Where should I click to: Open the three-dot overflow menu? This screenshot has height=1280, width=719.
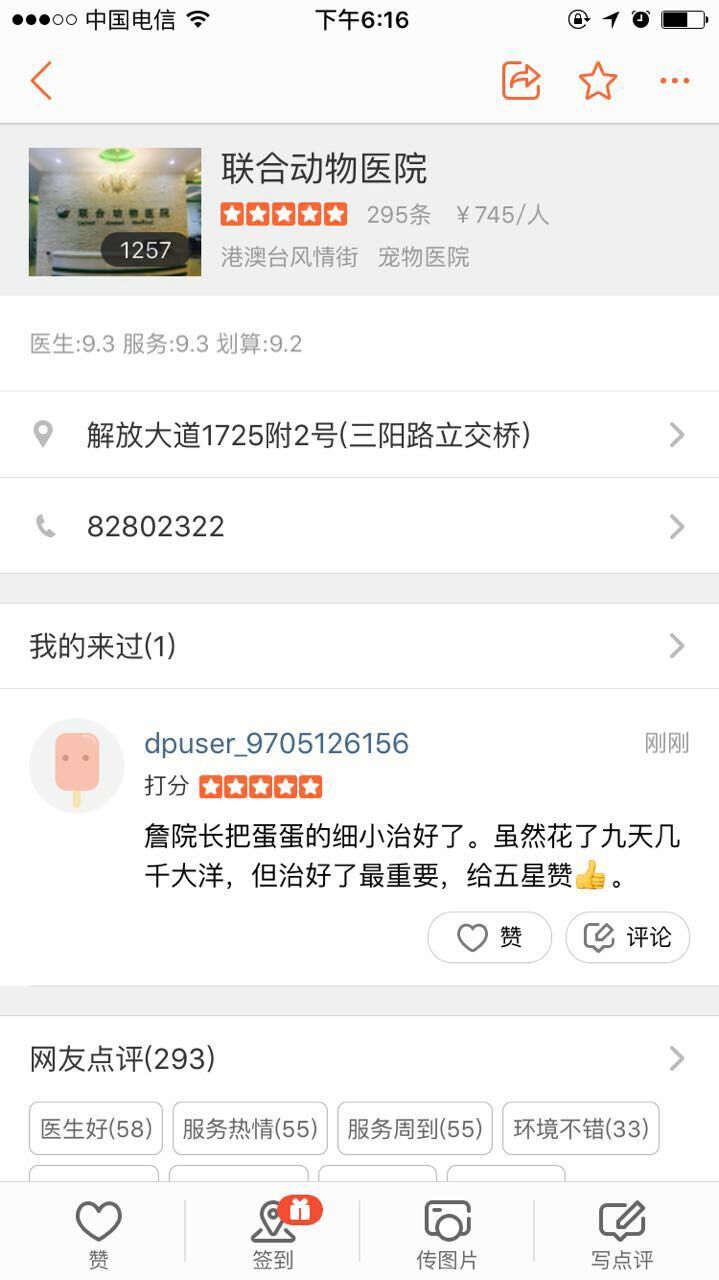click(x=675, y=80)
